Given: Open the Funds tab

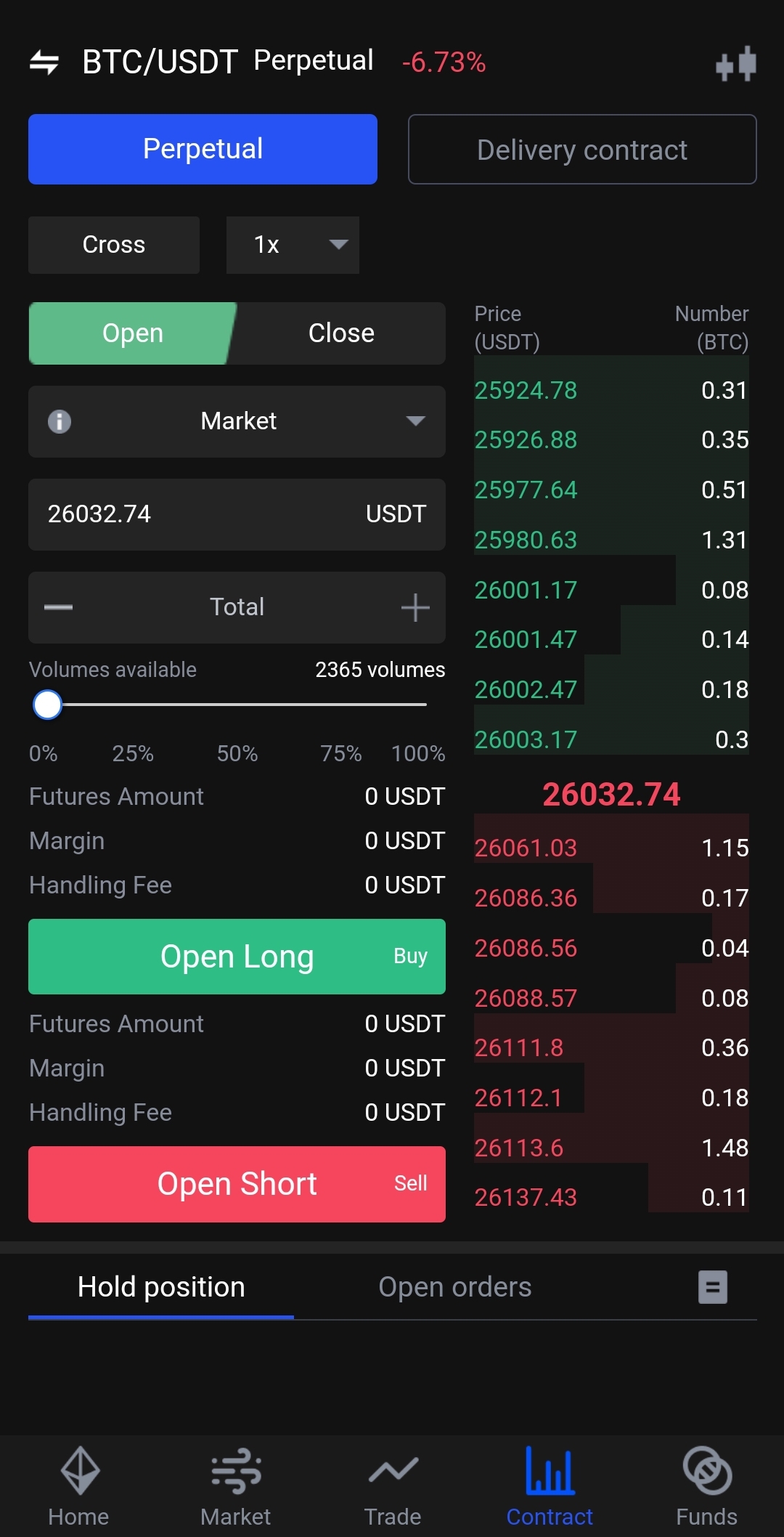Looking at the screenshot, I should 706,1486.
